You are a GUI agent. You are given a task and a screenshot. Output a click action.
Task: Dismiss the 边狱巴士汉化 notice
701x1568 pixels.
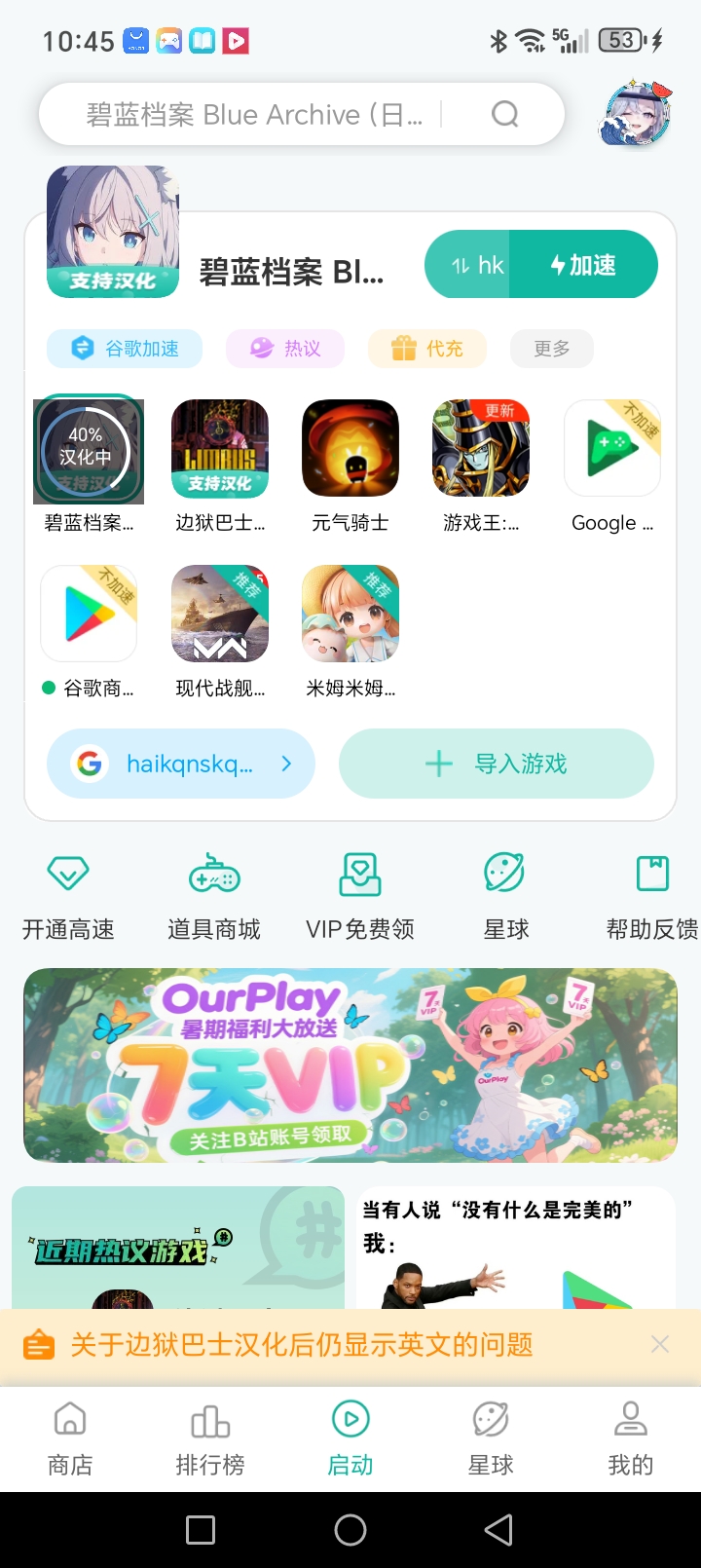click(659, 1344)
